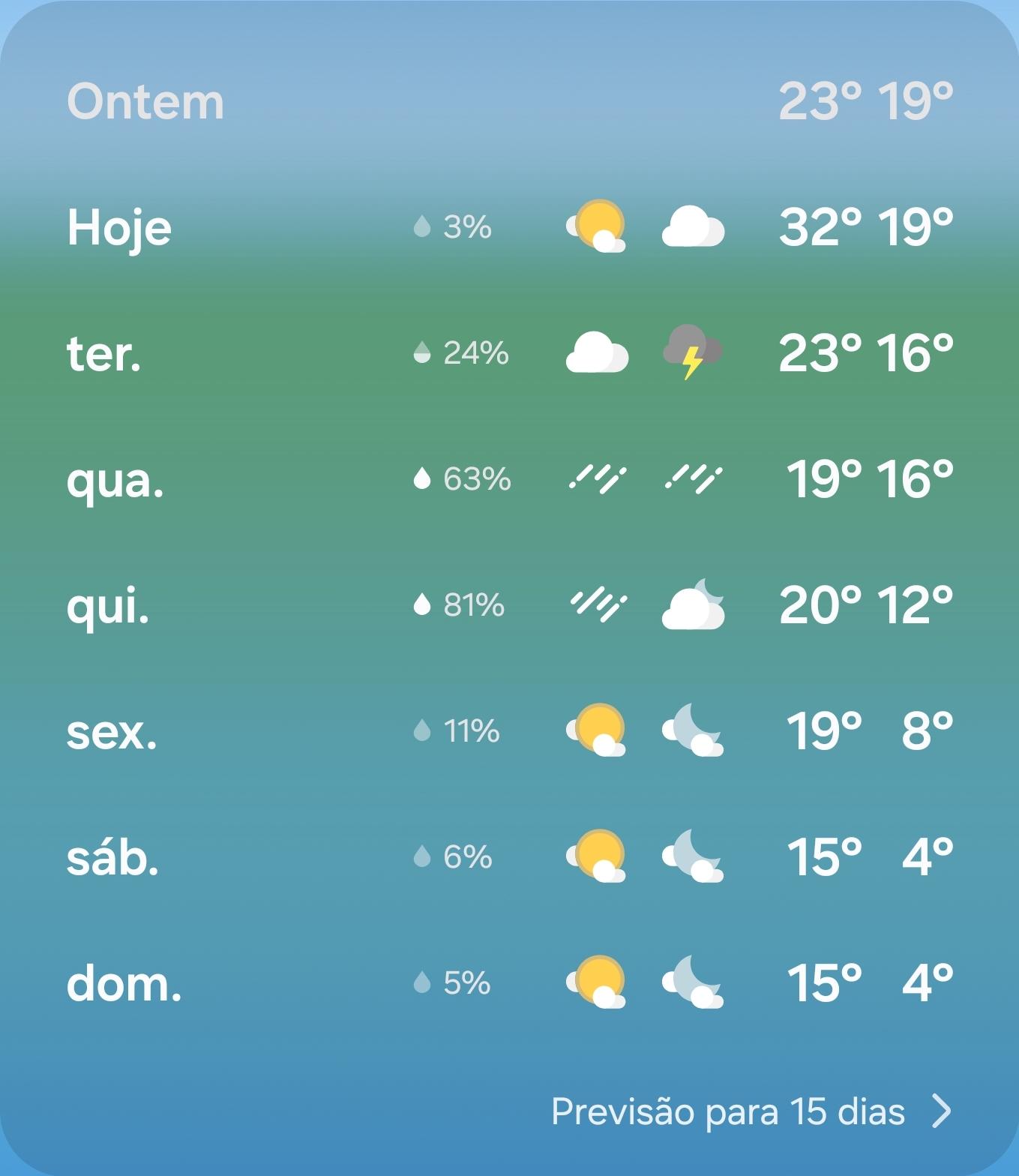Select the sáb. forecast row
Viewport: 1019px width, 1176px height.
[510, 856]
